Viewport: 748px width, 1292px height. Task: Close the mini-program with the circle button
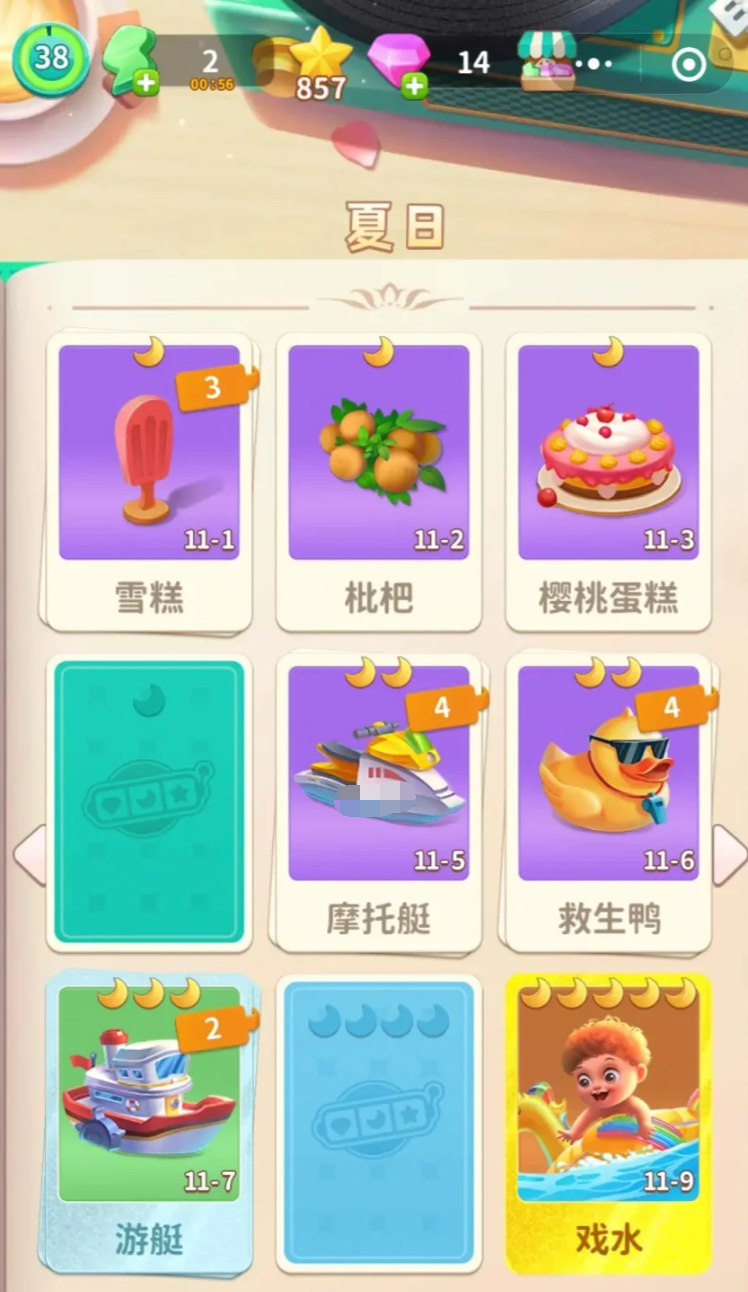[x=688, y=64]
